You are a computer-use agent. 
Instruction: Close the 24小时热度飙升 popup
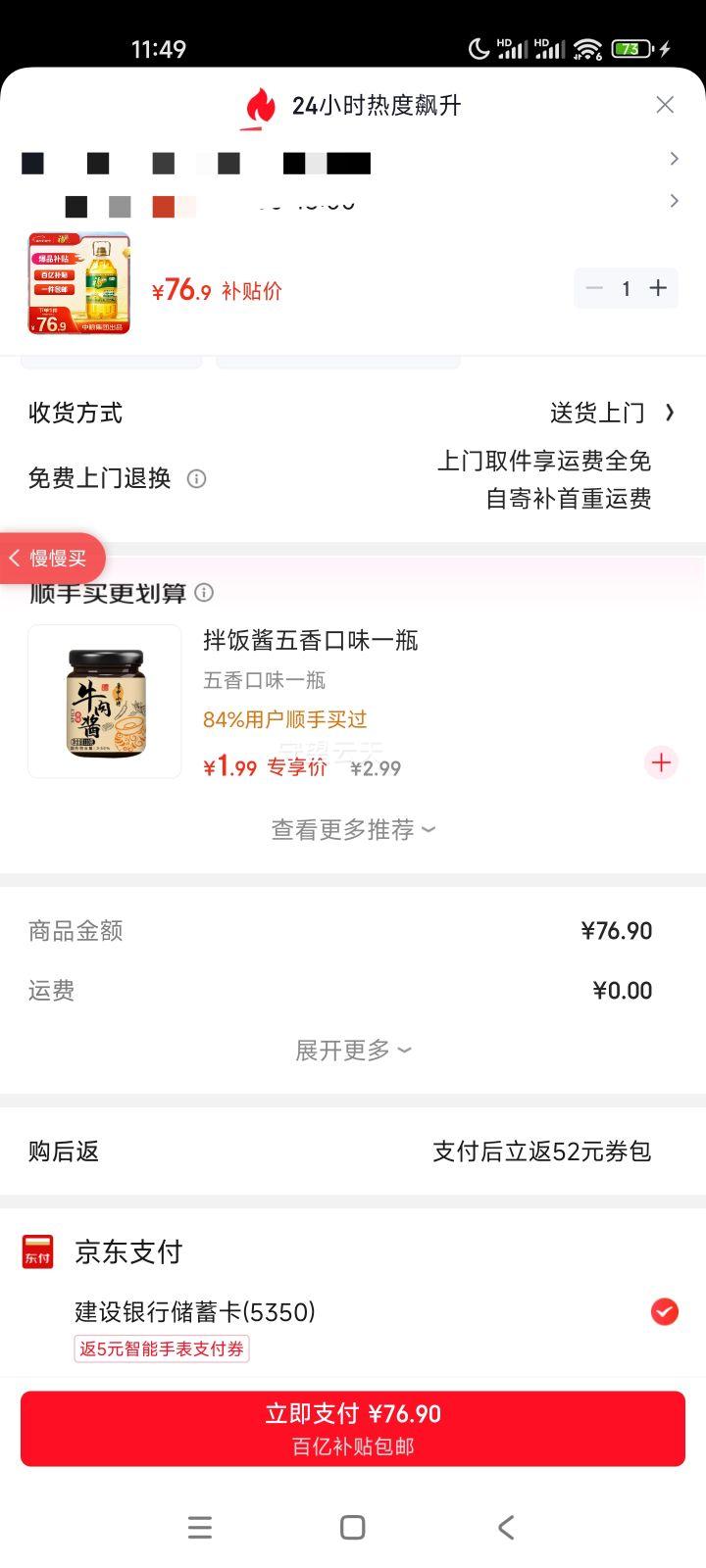(x=665, y=105)
